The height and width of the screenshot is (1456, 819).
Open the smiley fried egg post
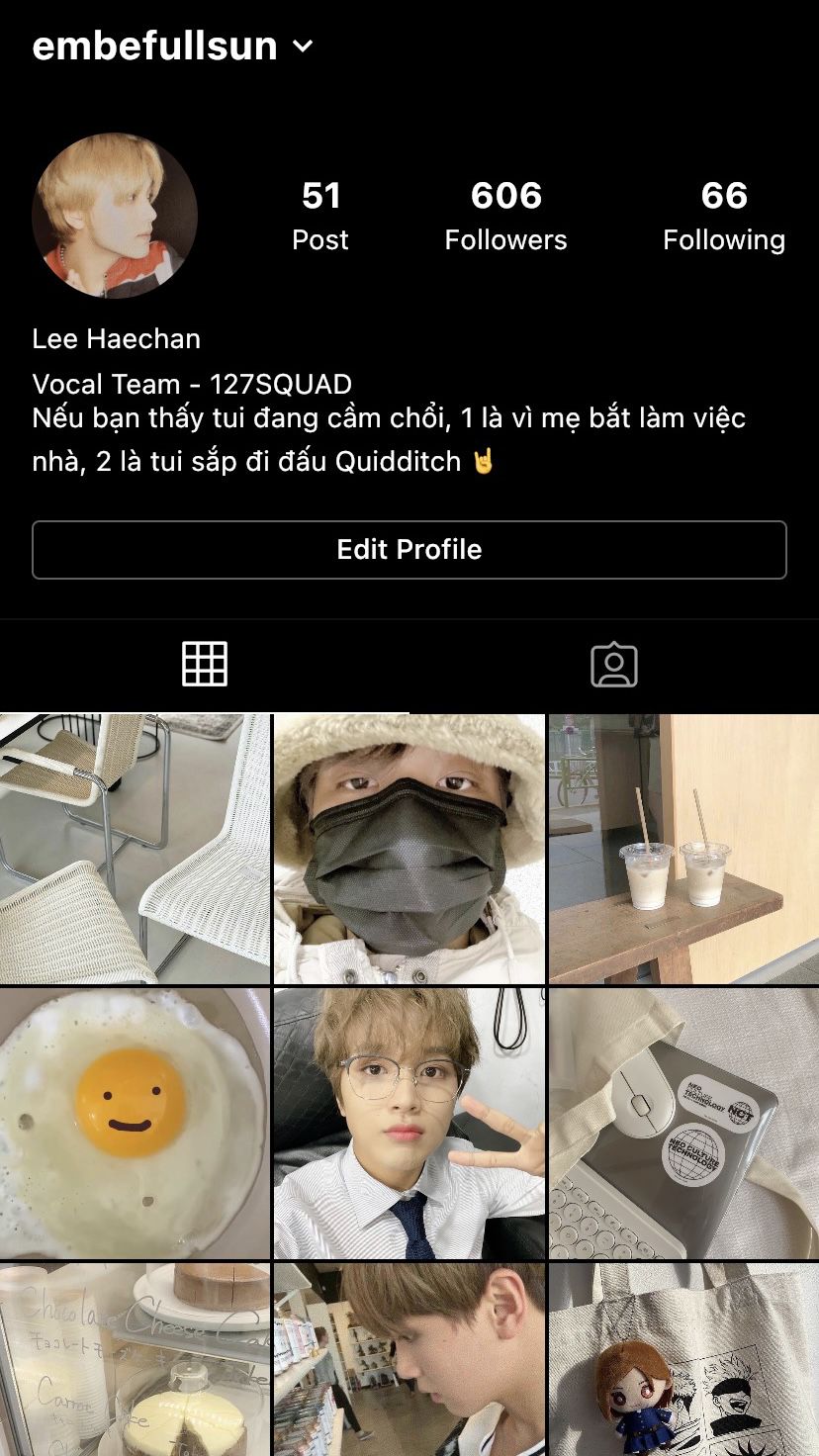click(x=135, y=1123)
